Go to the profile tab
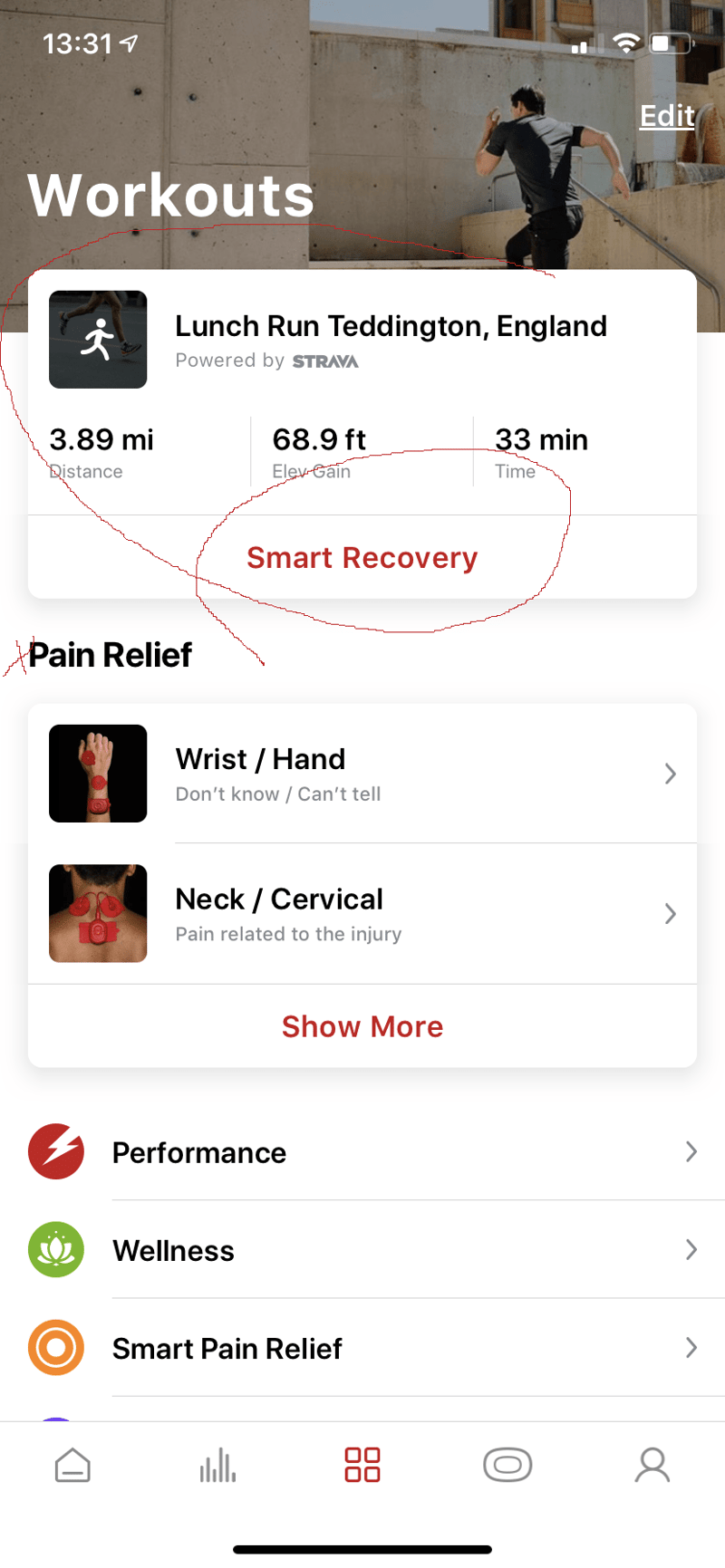Viewport: 725px width, 1568px height. coord(652,1465)
